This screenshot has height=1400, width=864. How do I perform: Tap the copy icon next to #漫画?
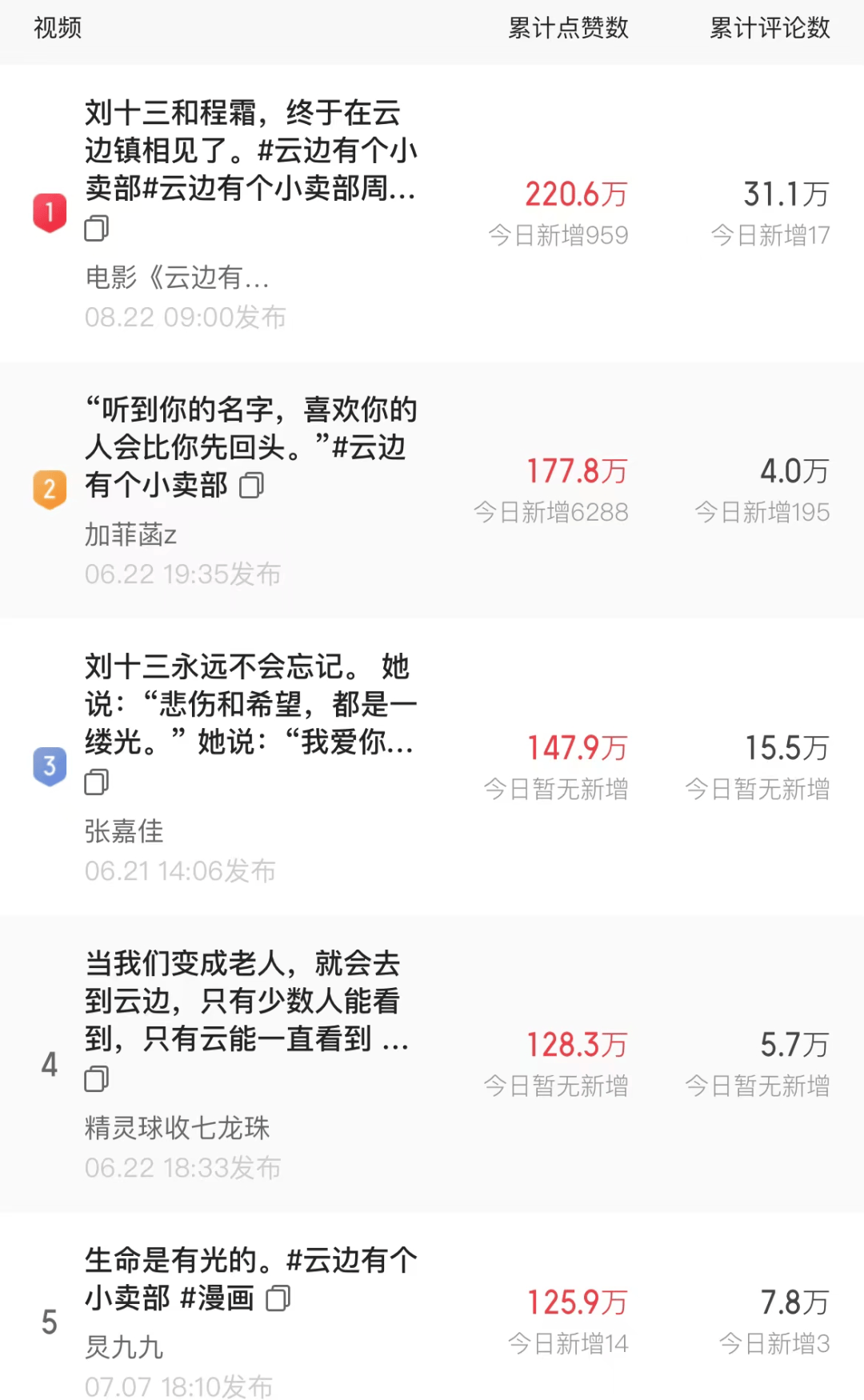(278, 1298)
